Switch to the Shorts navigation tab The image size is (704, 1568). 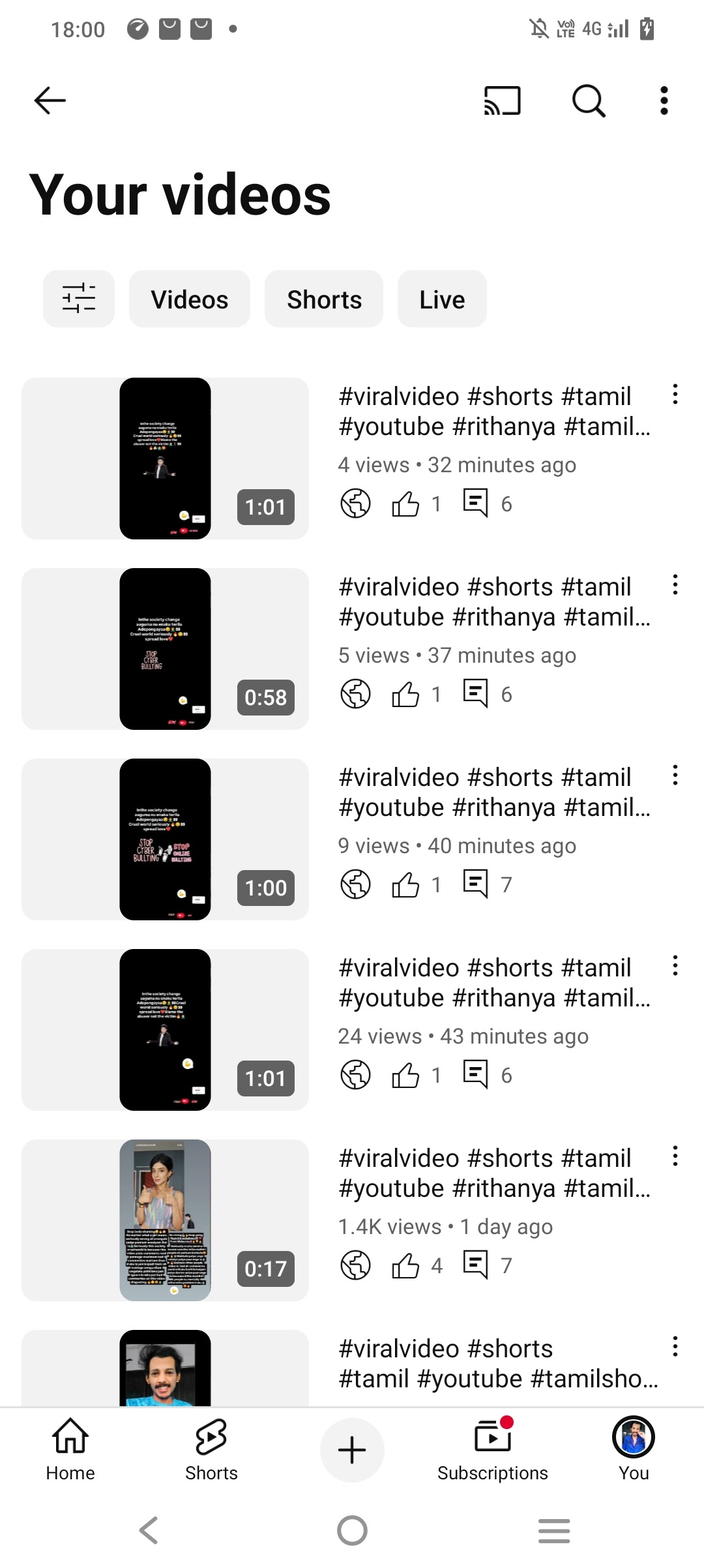211,1449
